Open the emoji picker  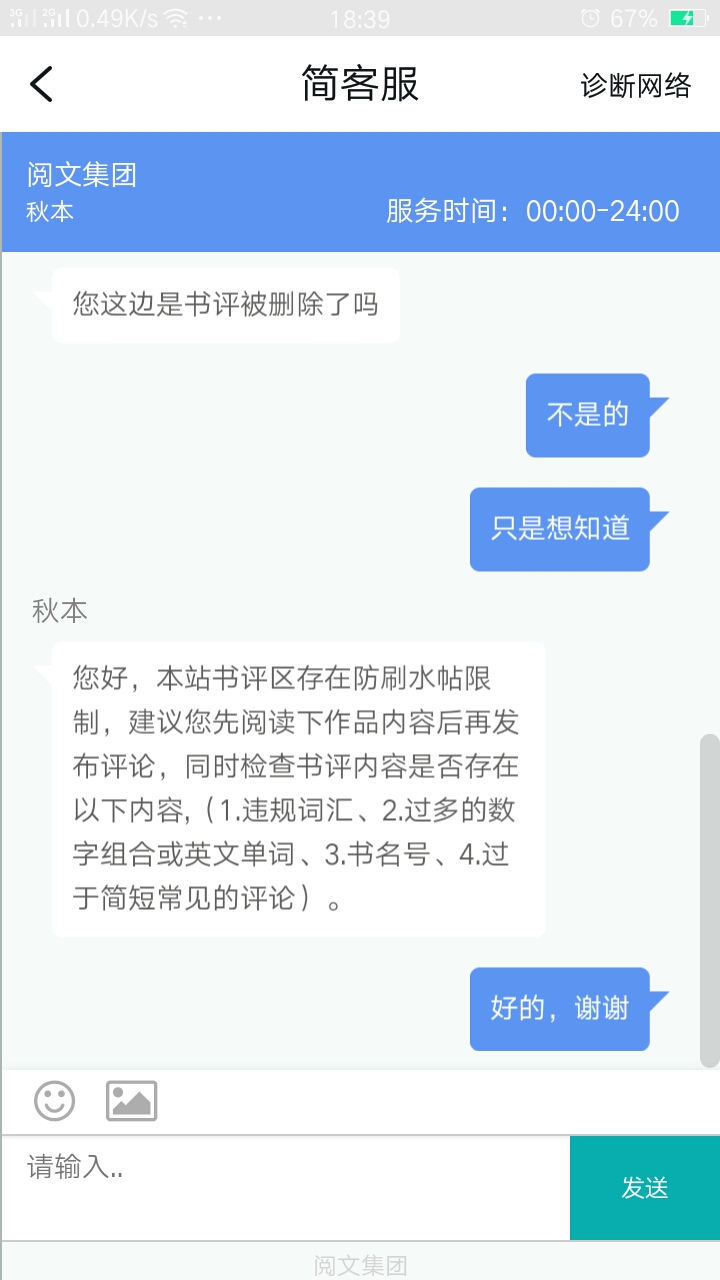[x=55, y=1101]
